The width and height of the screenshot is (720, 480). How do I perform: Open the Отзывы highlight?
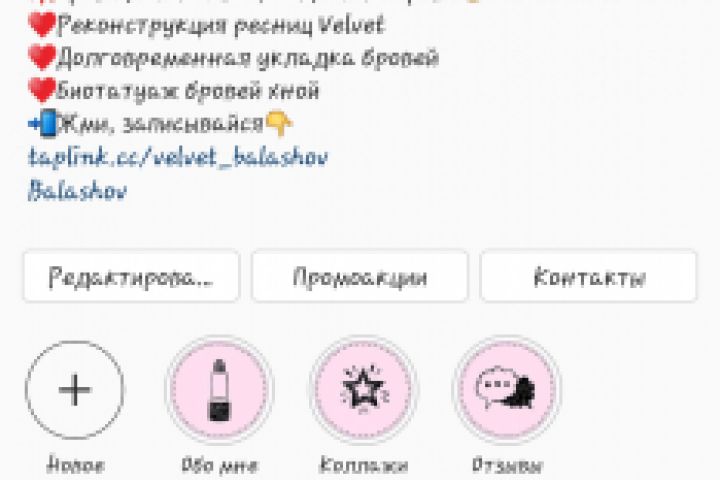pyautogui.click(x=506, y=390)
